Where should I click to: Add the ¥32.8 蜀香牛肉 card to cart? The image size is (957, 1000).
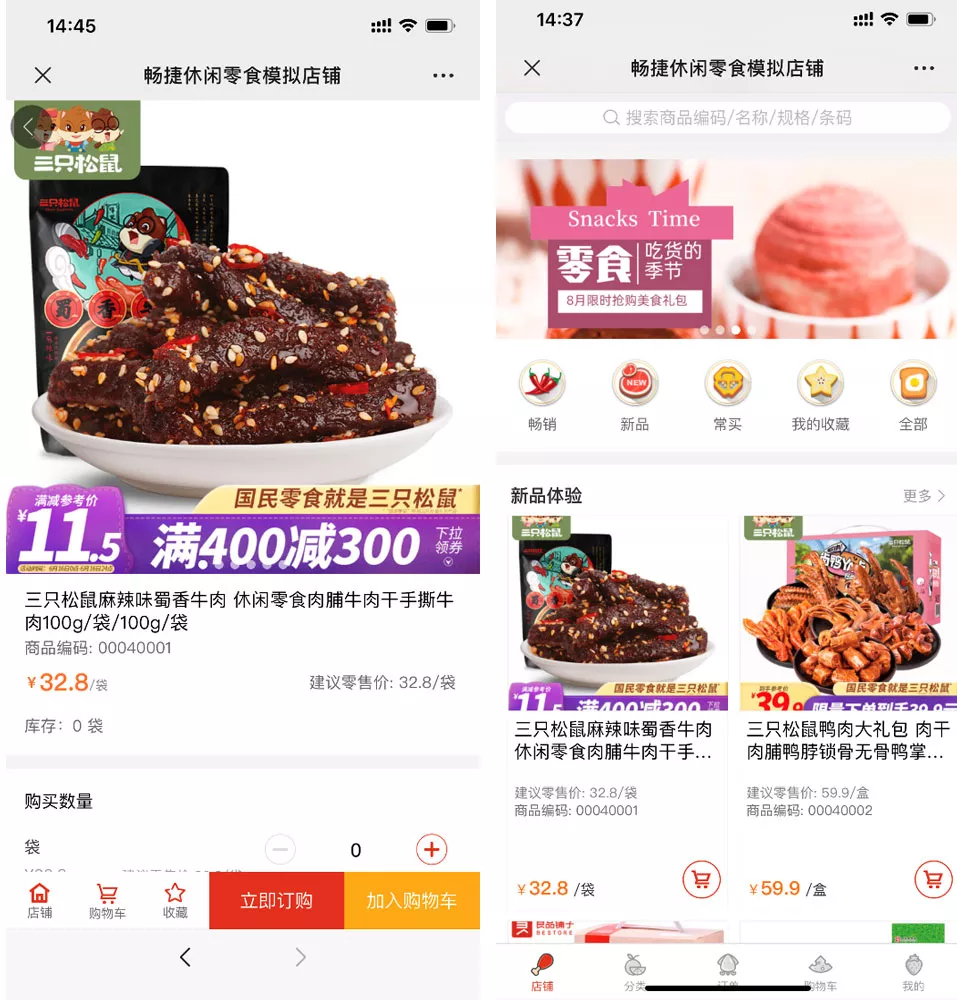[701, 880]
